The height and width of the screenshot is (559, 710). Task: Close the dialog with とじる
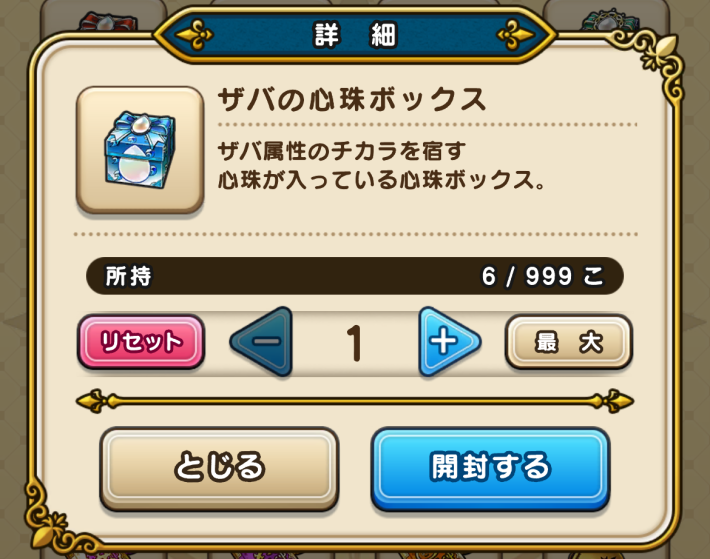[x=219, y=467]
